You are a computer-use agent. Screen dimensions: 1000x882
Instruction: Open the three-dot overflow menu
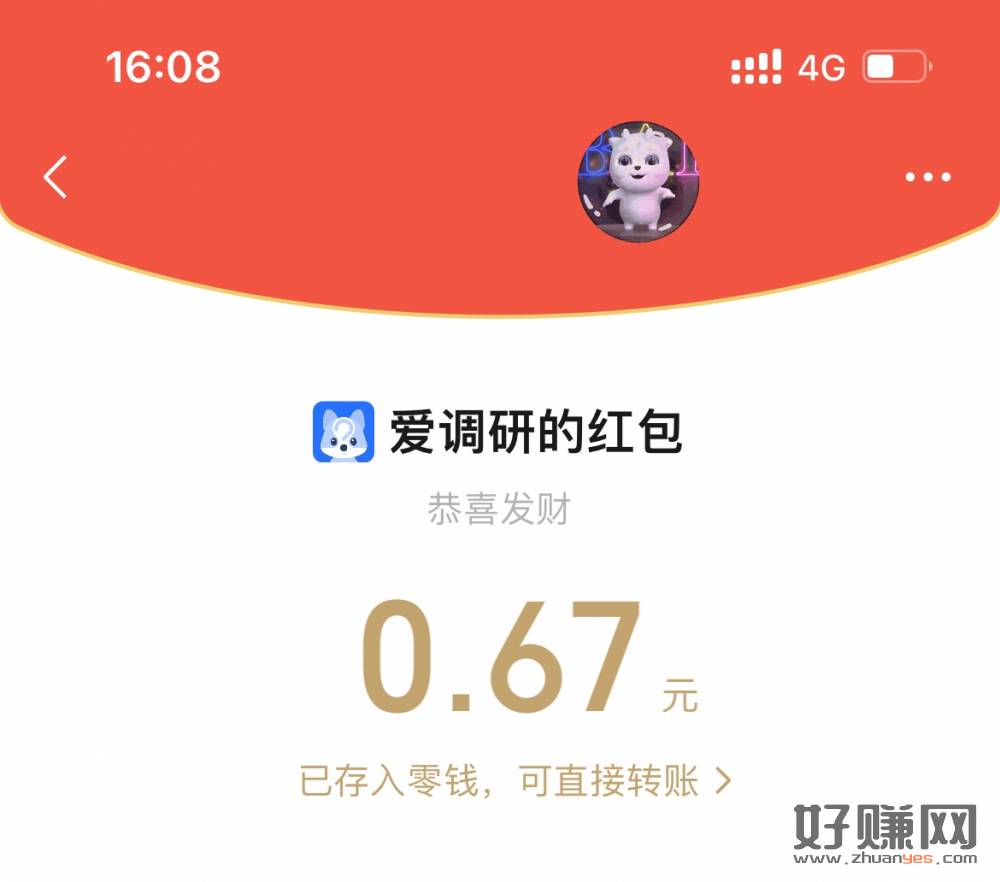point(927,178)
